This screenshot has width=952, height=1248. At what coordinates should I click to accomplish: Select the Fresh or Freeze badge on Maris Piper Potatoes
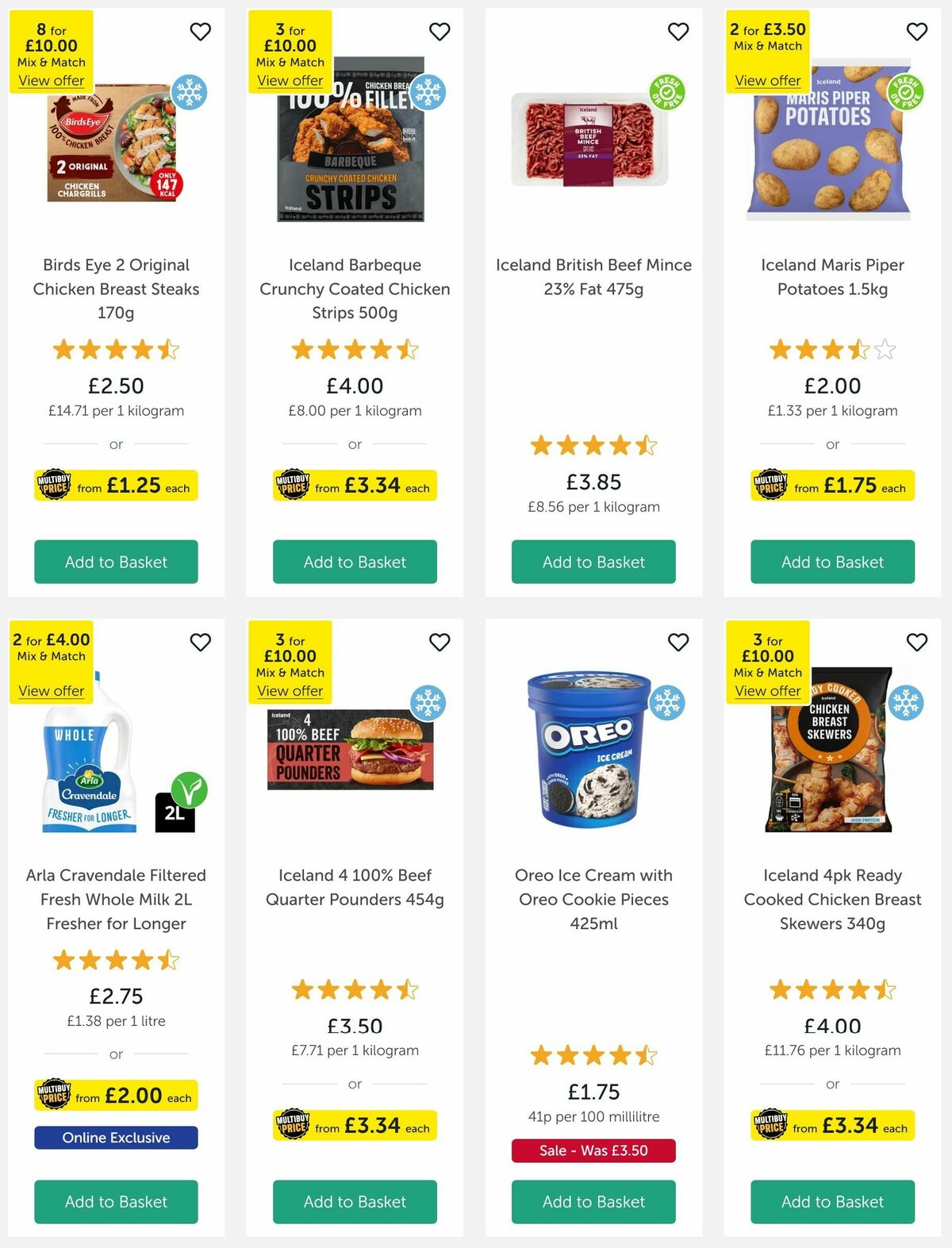906,92
